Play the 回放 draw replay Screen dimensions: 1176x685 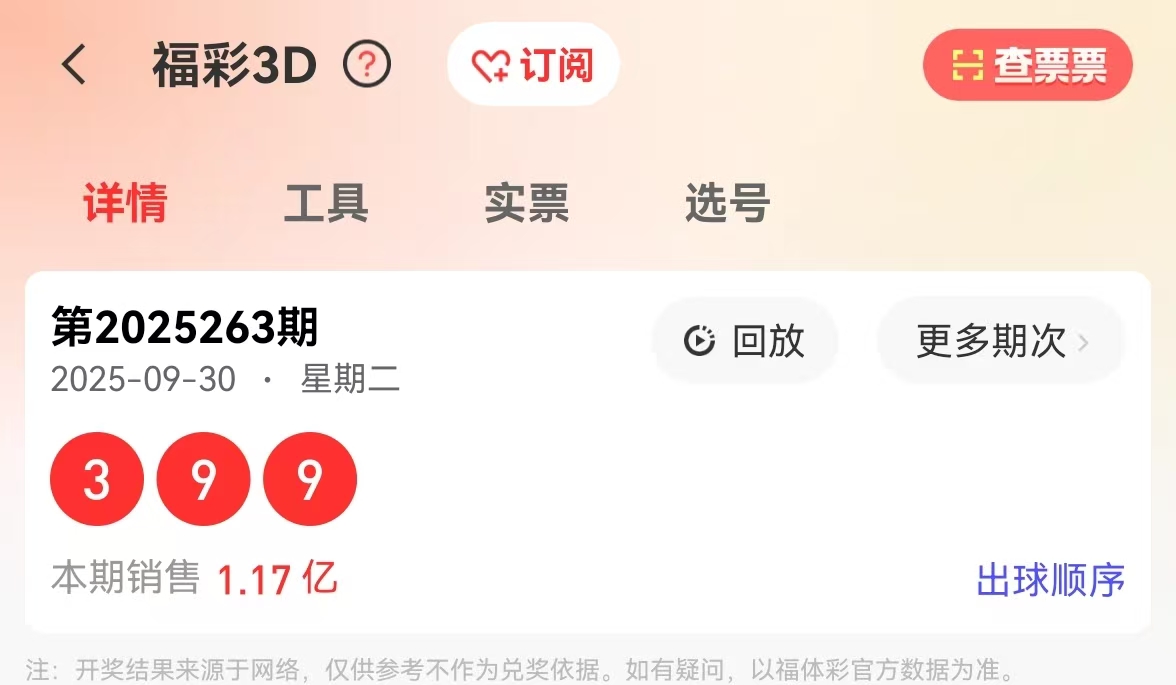pyautogui.click(x=744, y=341)
